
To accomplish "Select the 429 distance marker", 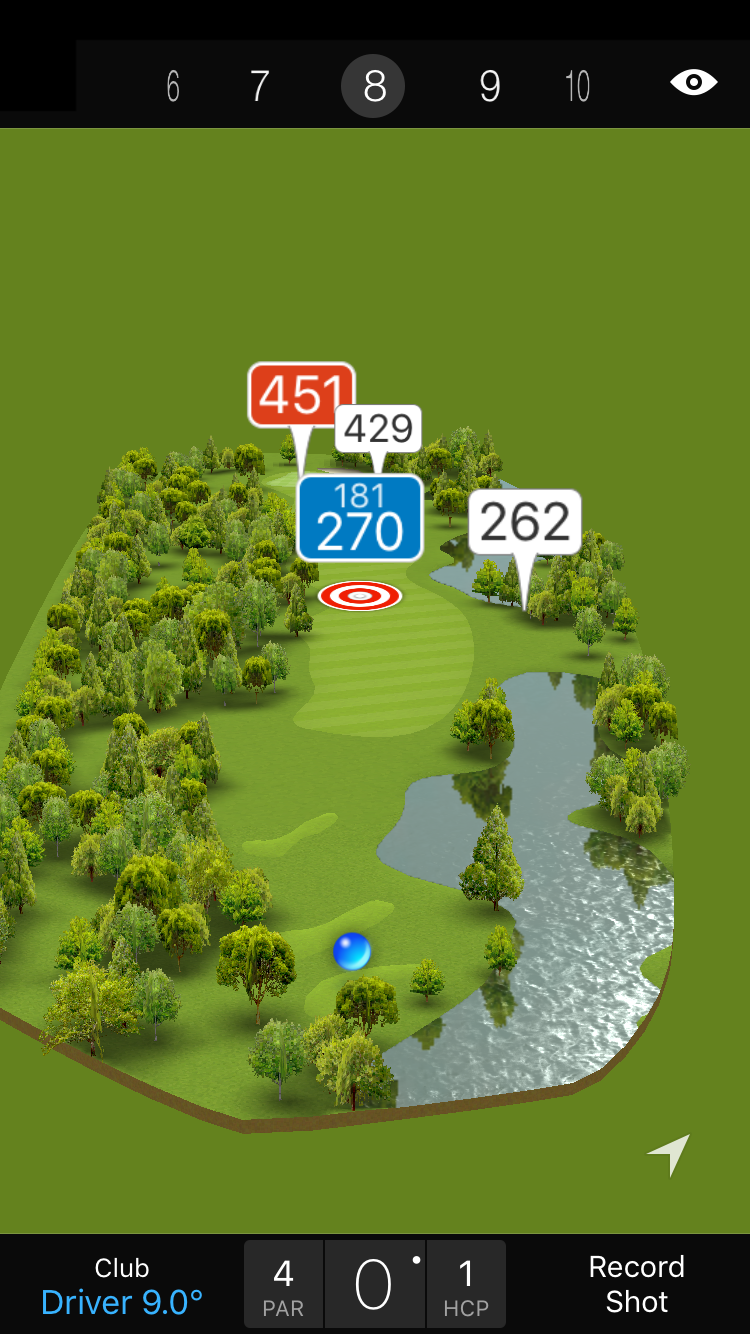I will click(x=378, y=428).
